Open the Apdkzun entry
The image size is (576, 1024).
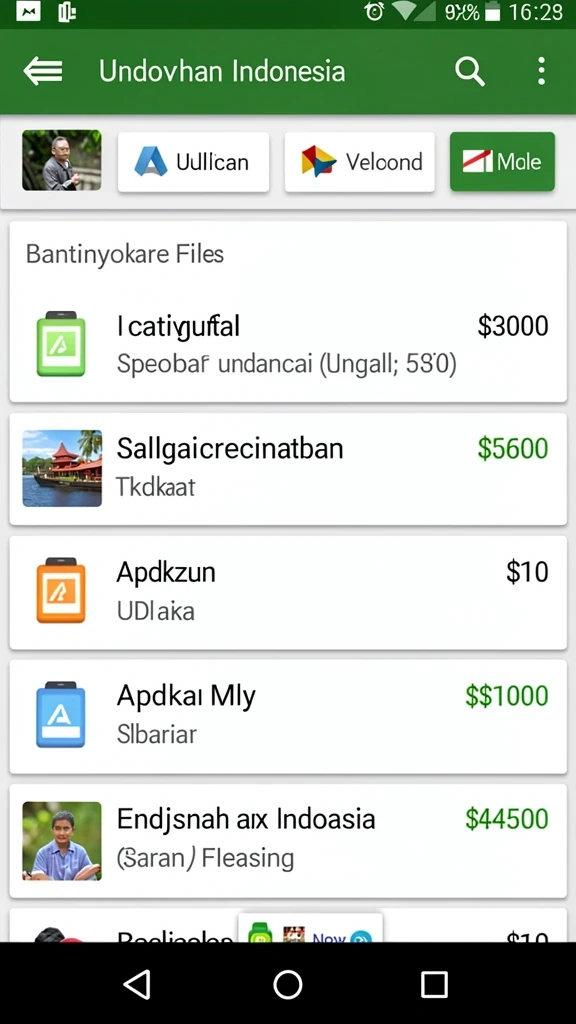pos(288,592)
